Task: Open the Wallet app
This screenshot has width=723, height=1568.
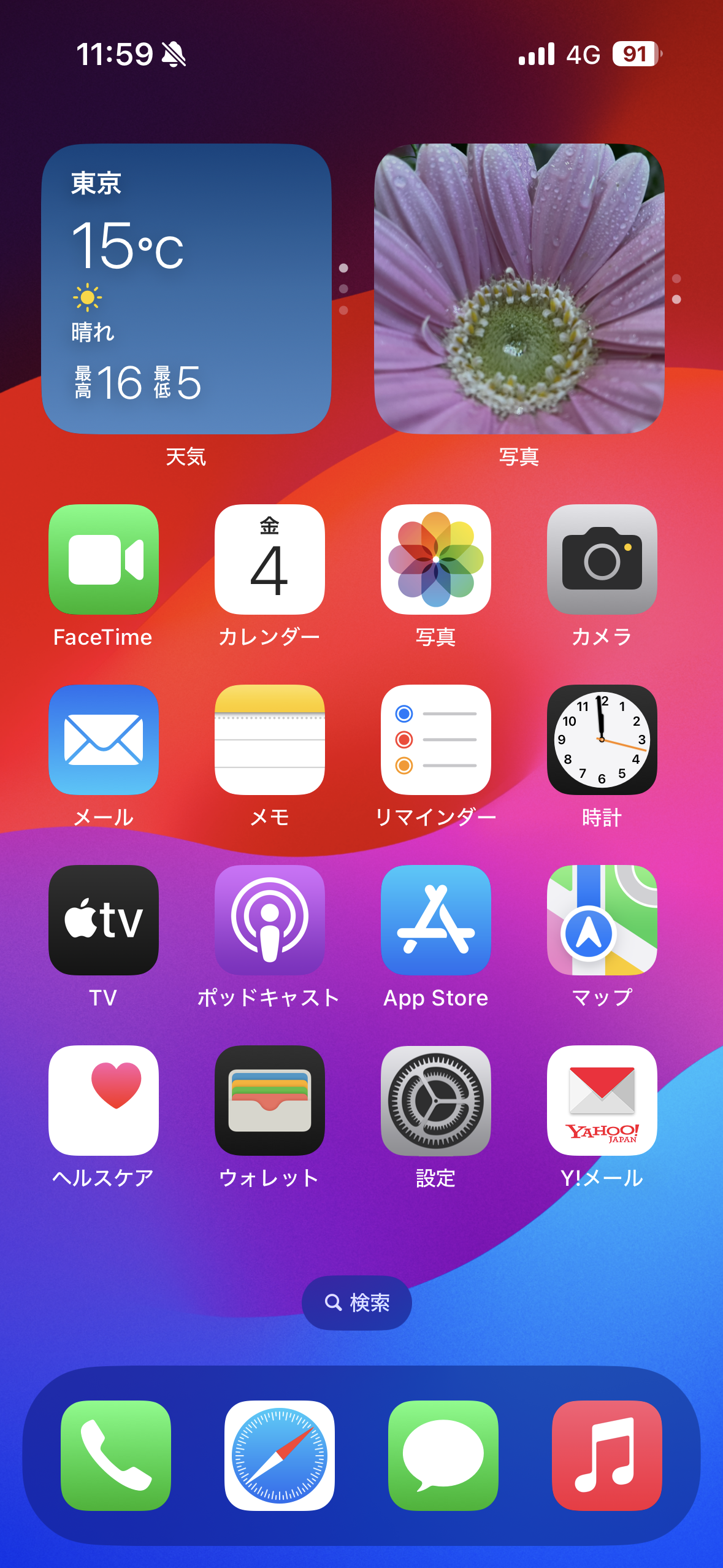Action: pos(270,1101)
